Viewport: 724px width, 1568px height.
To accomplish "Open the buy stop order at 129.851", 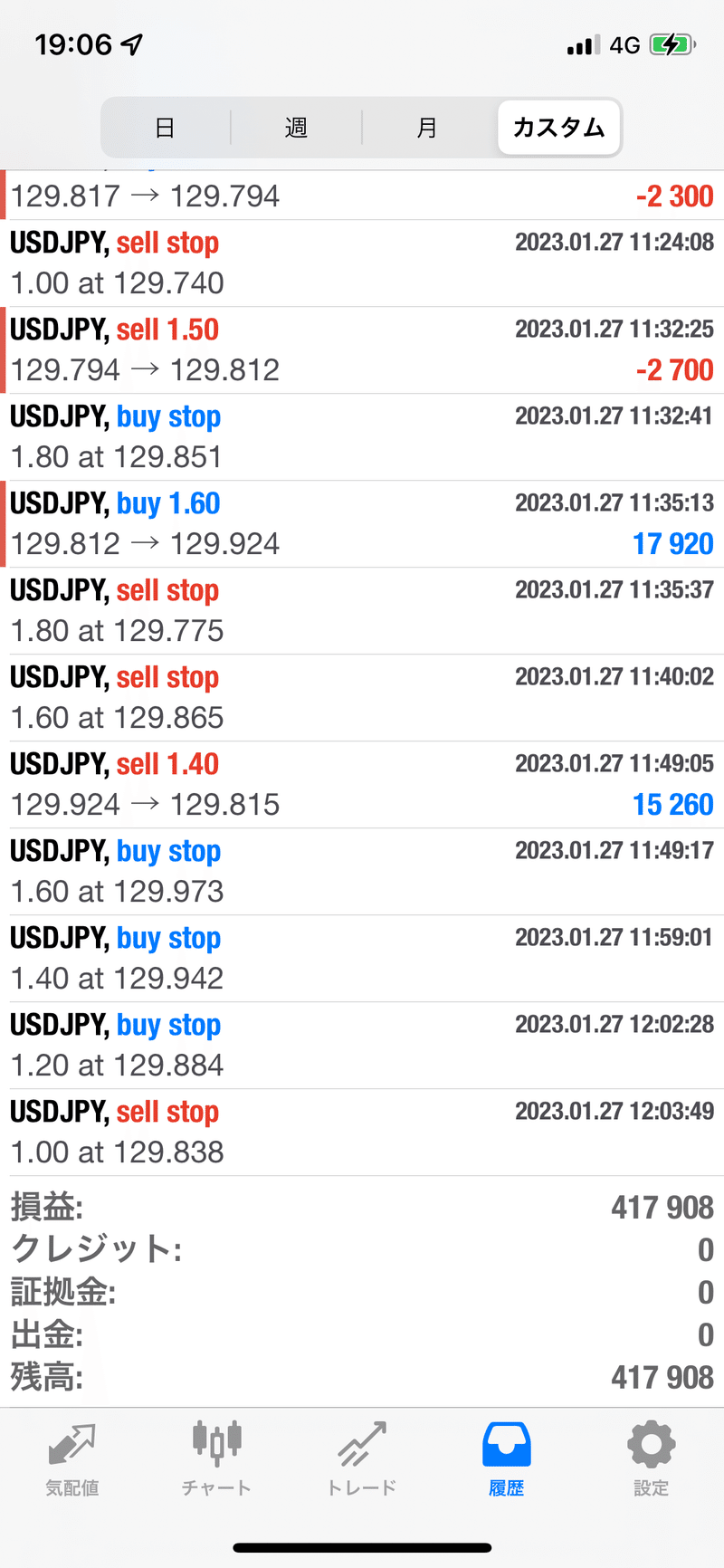I will (362, 437).
